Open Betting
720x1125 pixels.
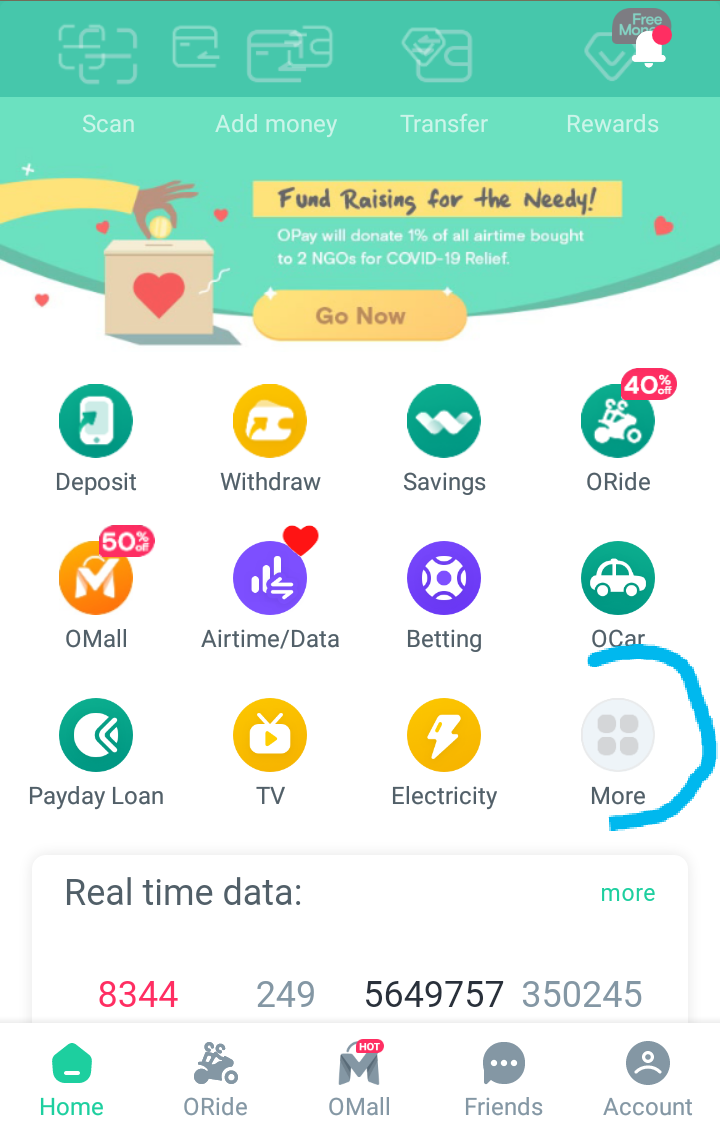pos(444,578)
